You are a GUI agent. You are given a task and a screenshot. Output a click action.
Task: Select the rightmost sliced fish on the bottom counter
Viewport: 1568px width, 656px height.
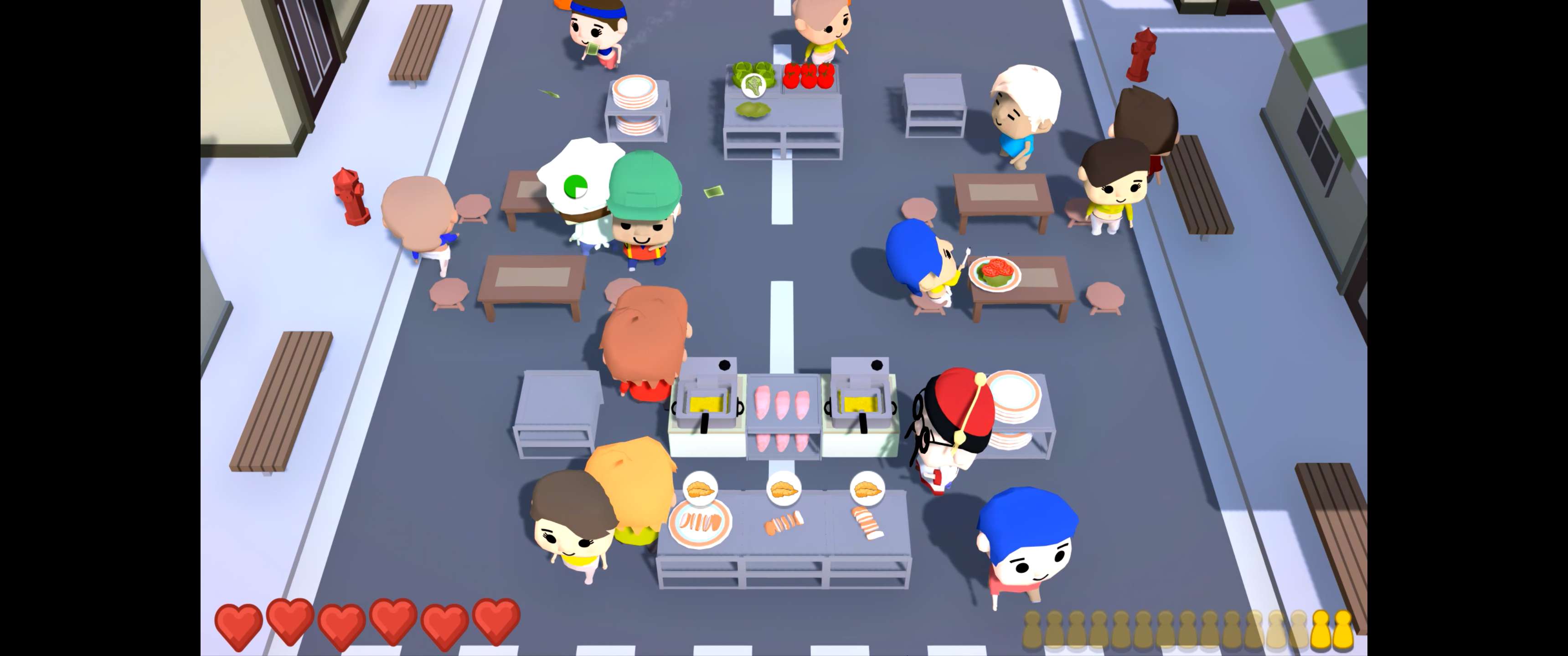click(x=867, y=522)
